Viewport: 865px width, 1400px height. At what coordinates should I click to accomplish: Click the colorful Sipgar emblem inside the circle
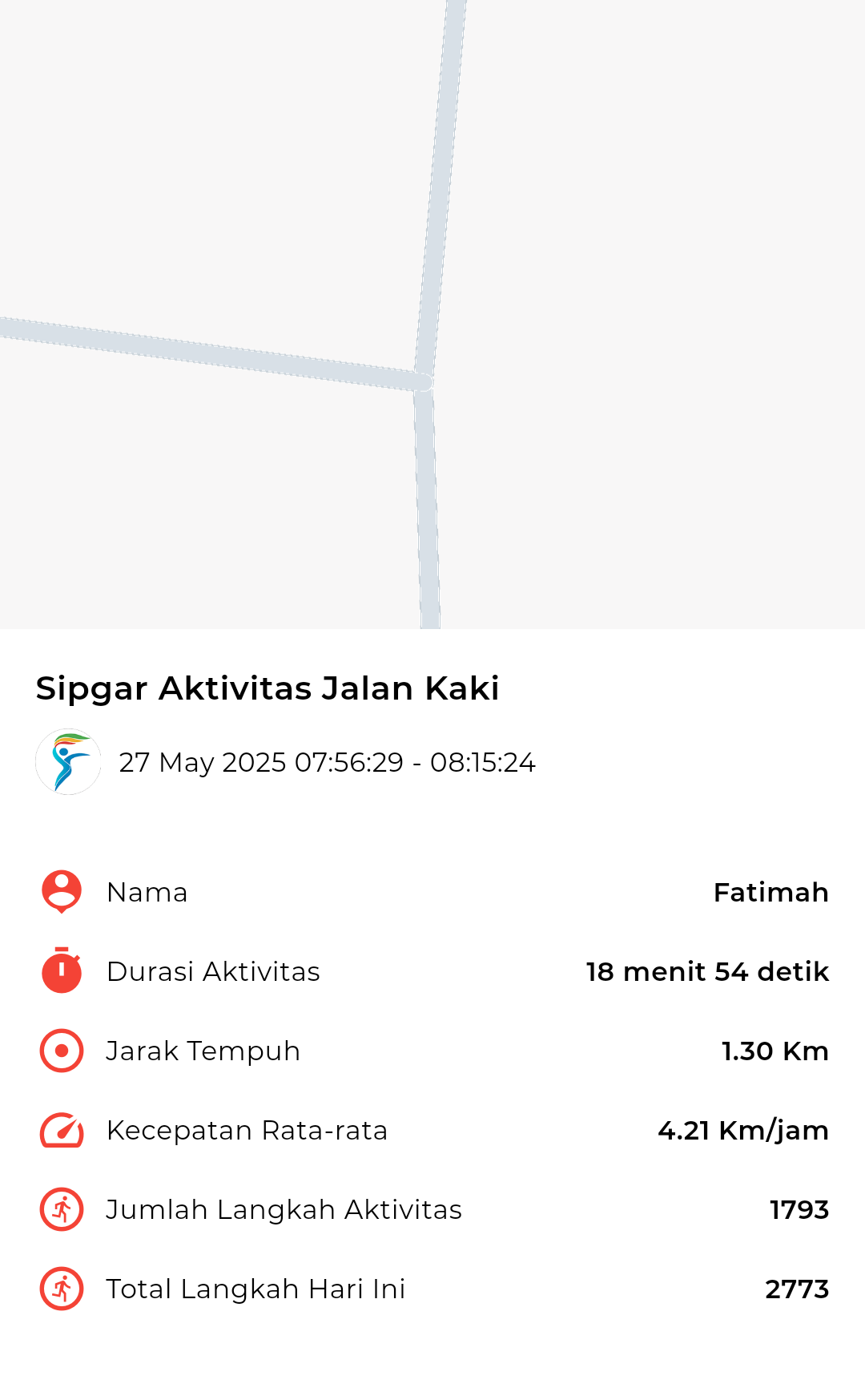[68, 761]
